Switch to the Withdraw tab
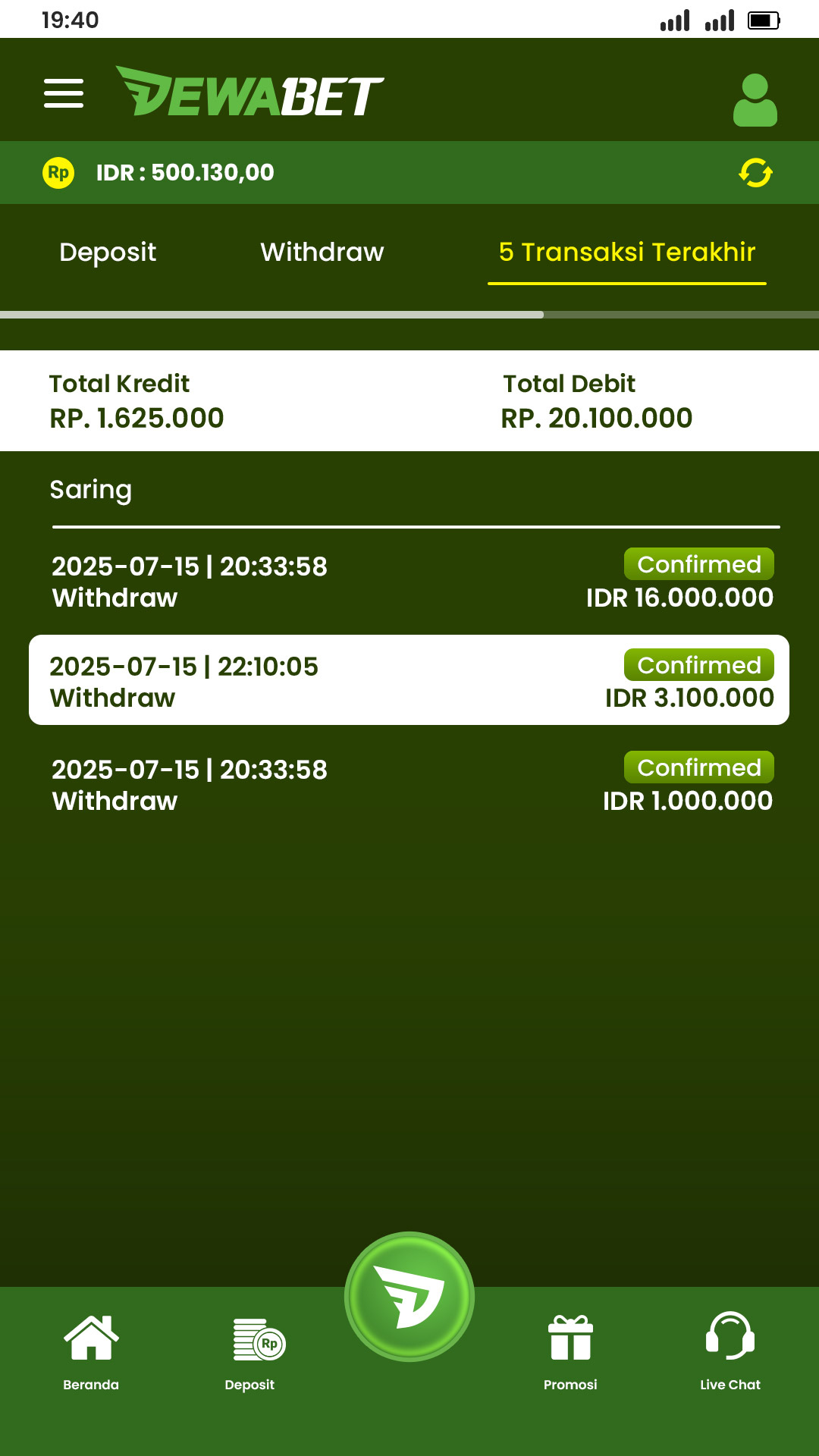Image resolution: width=819 pixels, height=1456 pixels. [x=322, y=252]
